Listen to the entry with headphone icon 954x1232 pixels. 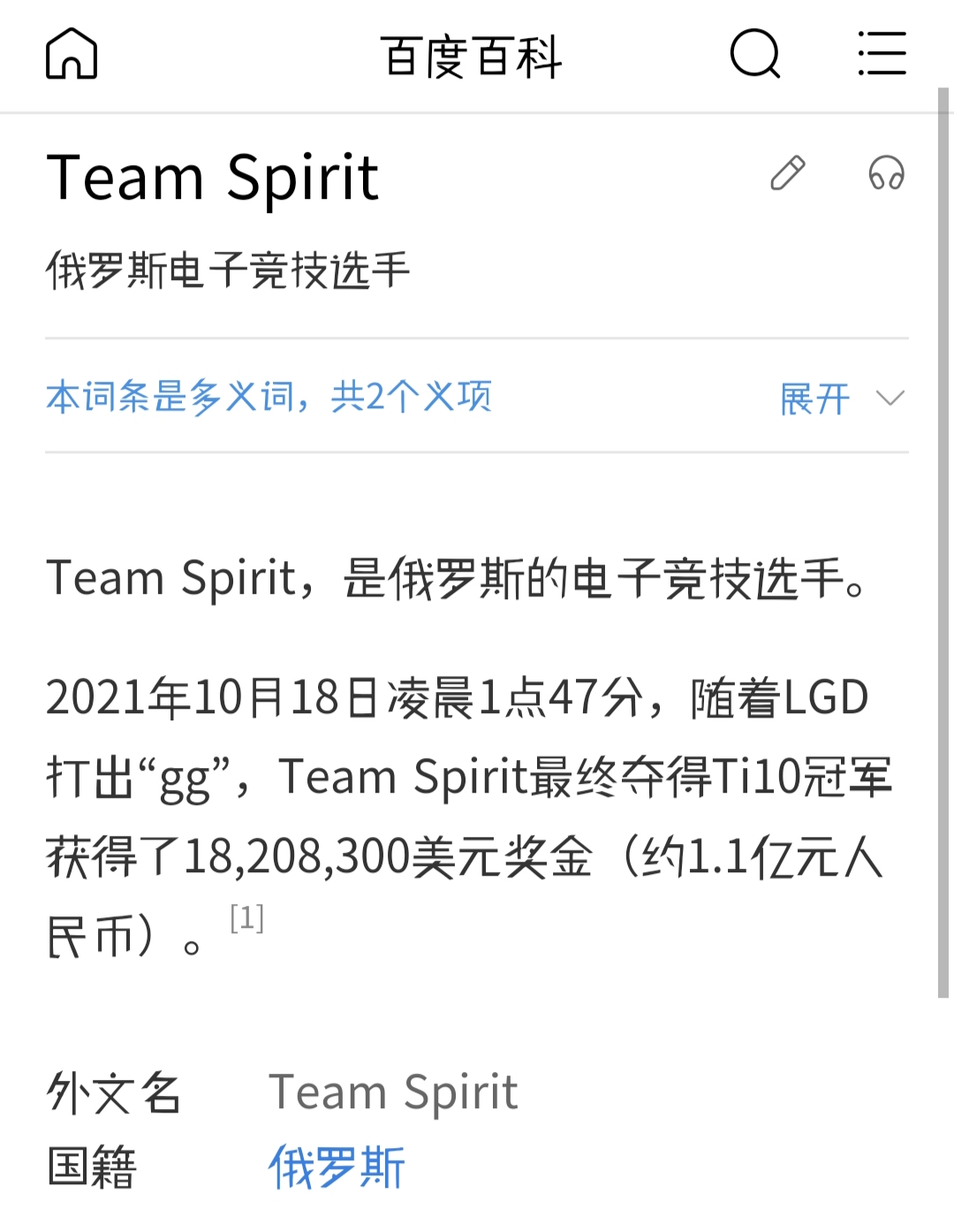pos(886,173)
